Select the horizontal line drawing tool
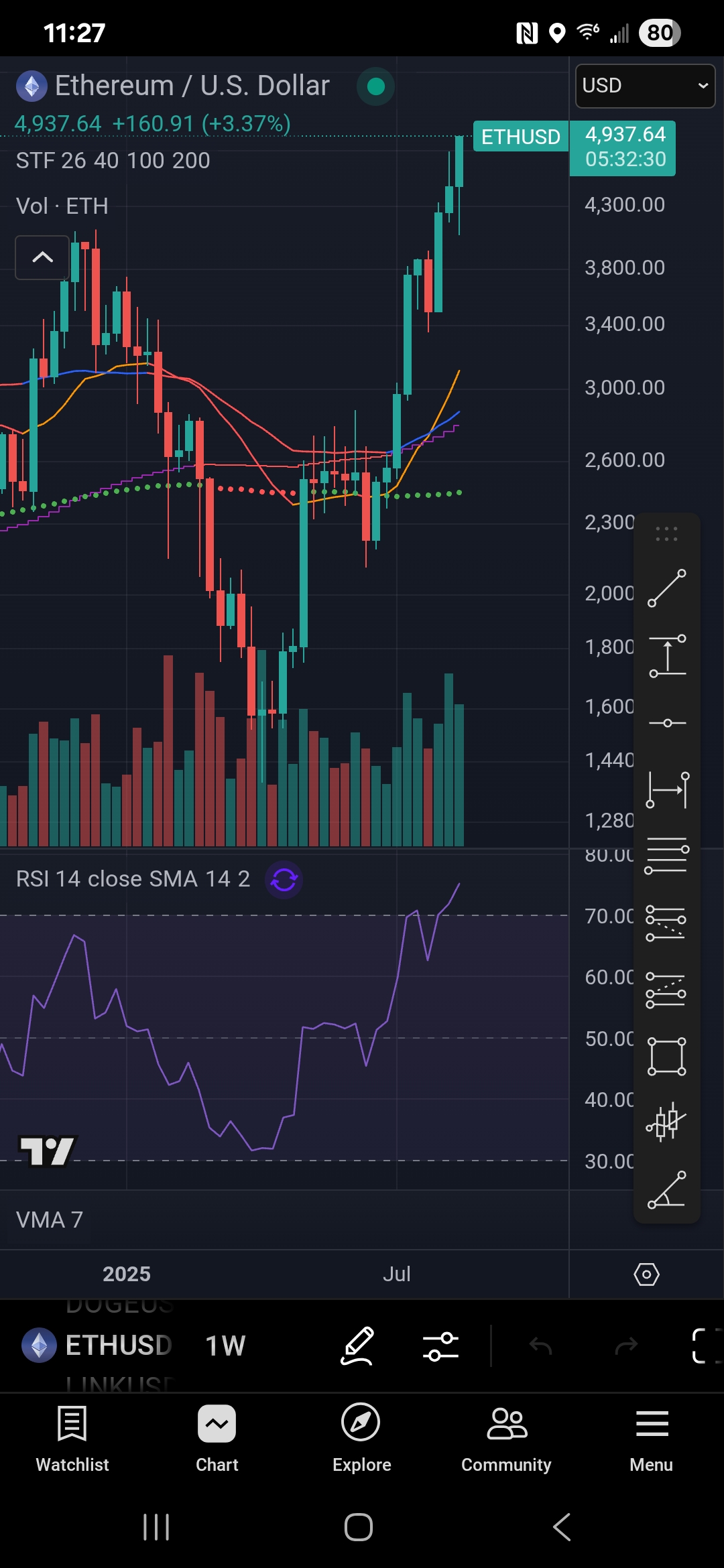Viewport: 724px width, 1568px height. [x=666, y=723]
